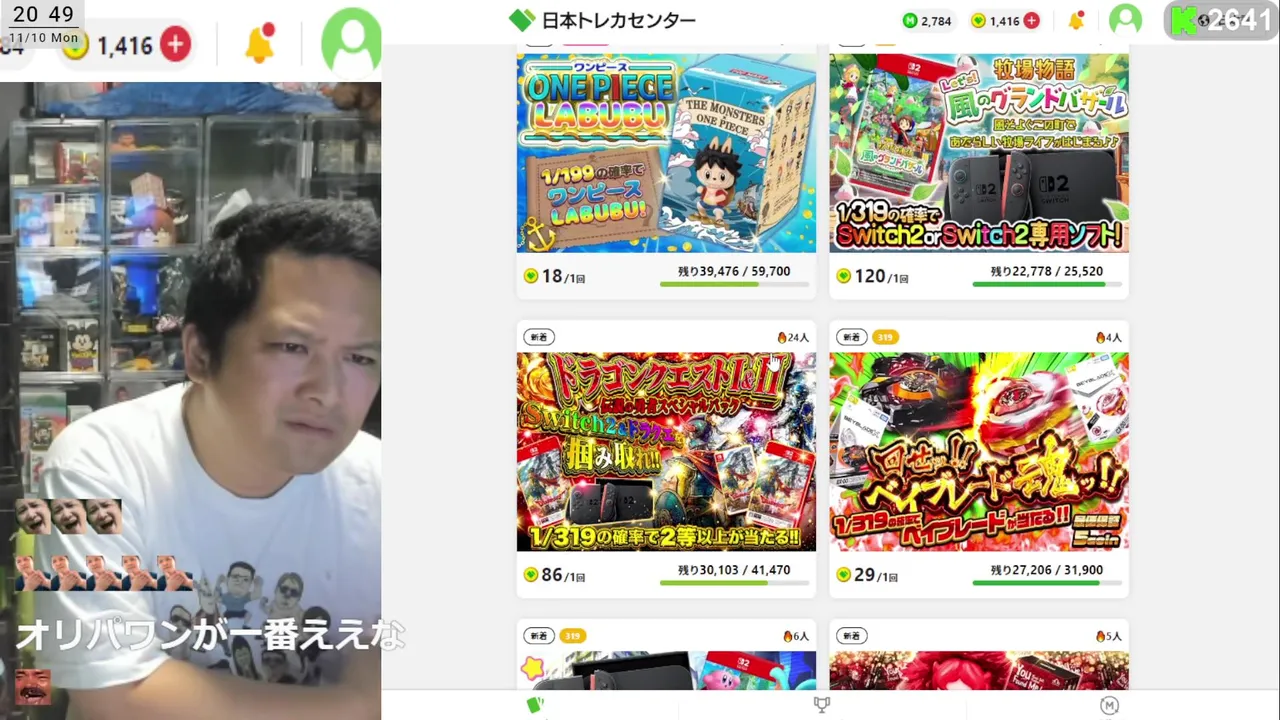Open the profile avatar next to the K 2641 badge
The height and width of the screenshot is (720, 1280).
[x=1125, y=20]
